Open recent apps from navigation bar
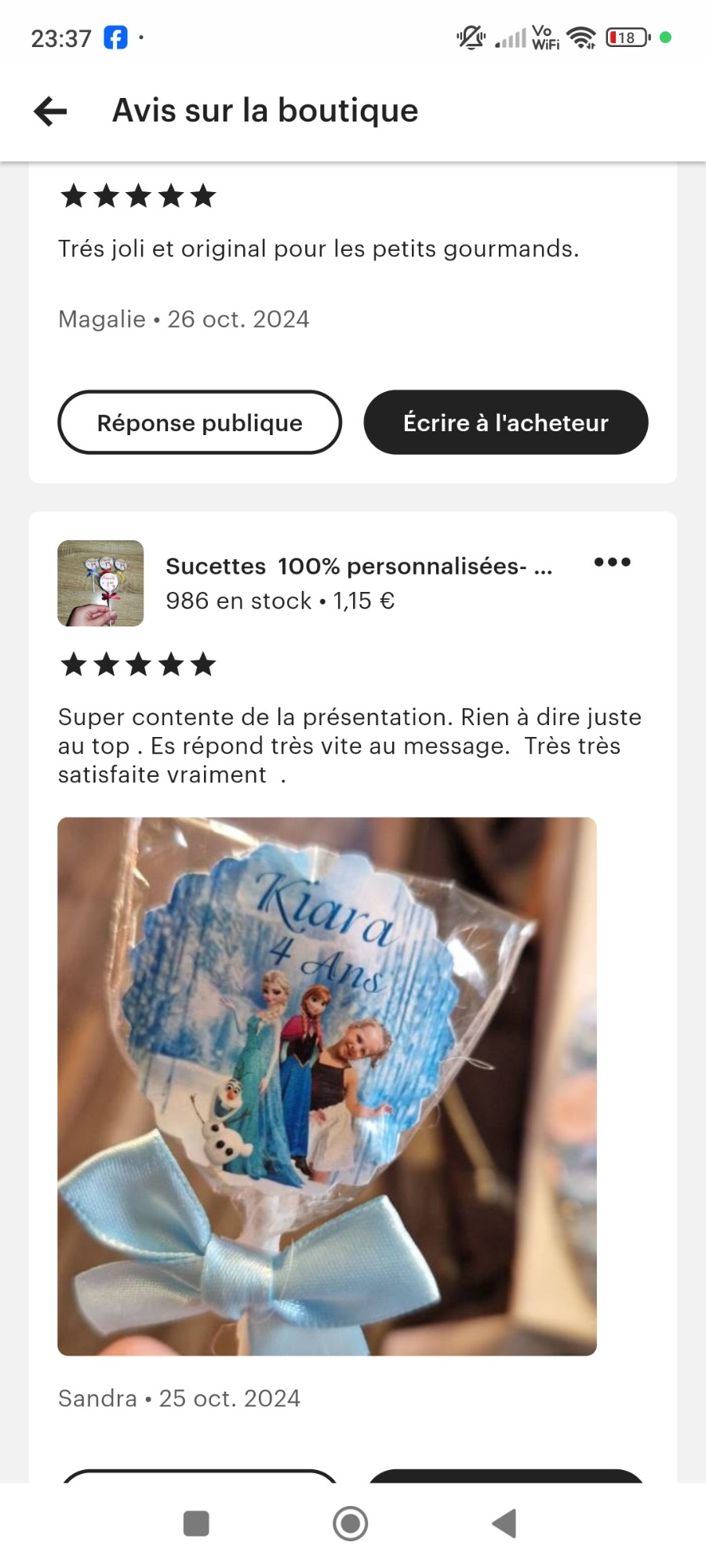Viewport: 706px width, 1568px height. click(196, 1524)
